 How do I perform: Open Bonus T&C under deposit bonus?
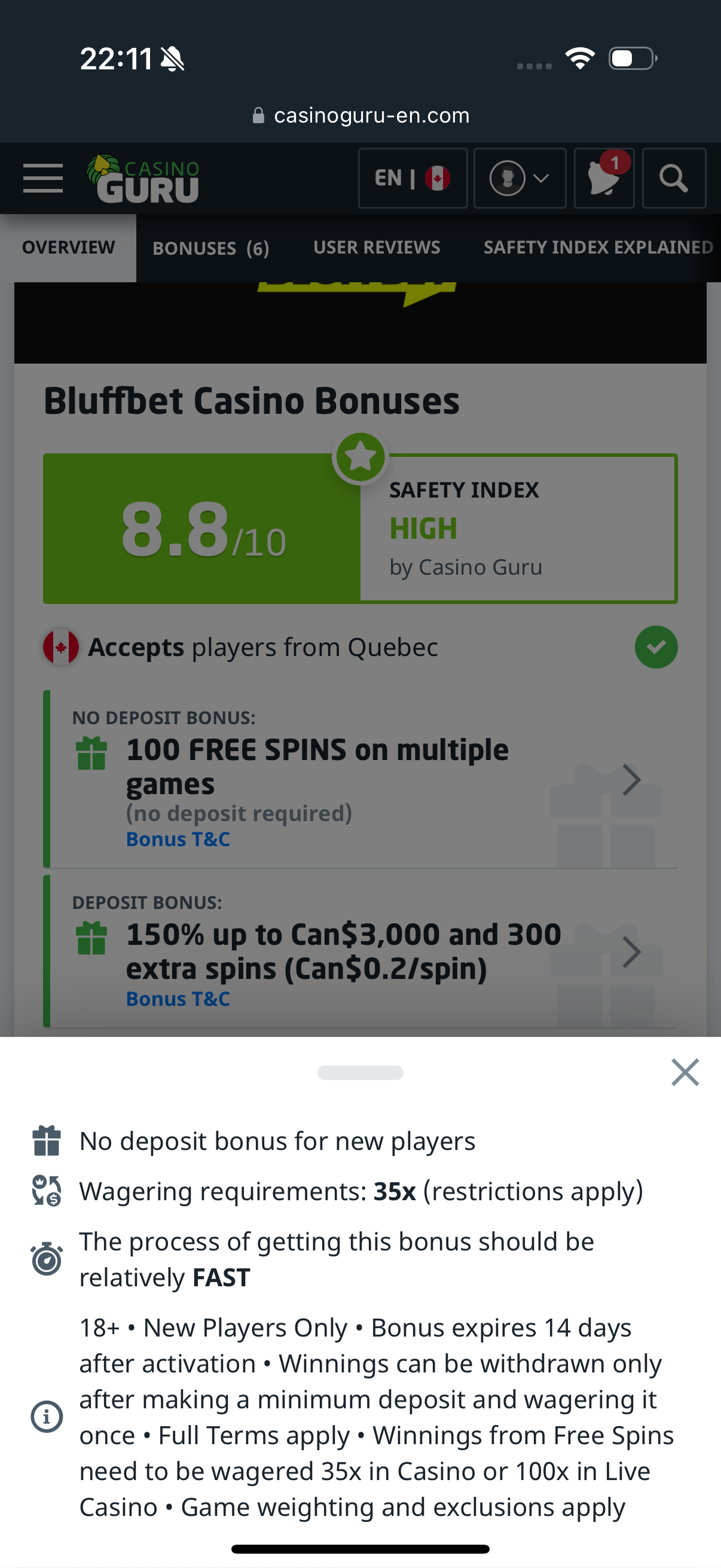coord(178,999)
